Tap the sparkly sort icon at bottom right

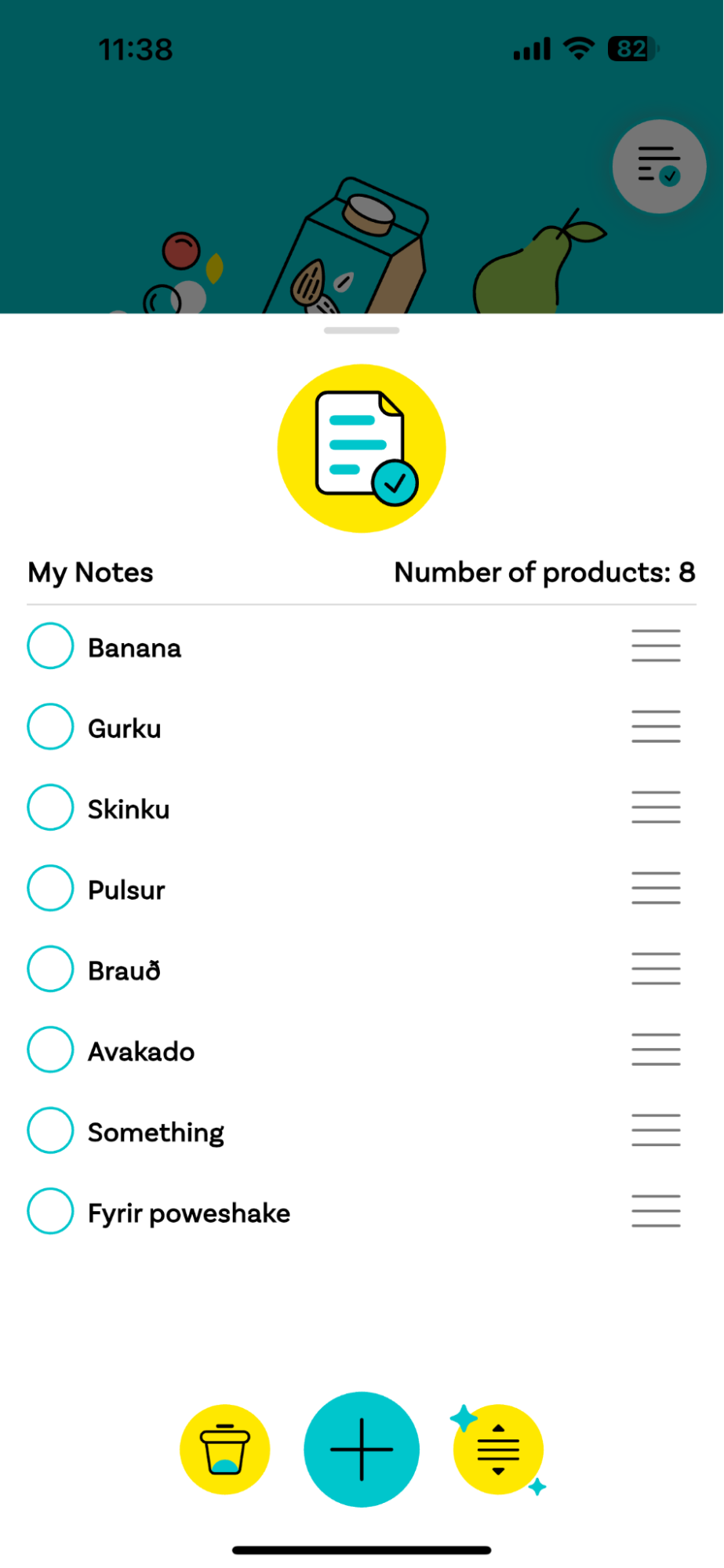pos(497,1450)
